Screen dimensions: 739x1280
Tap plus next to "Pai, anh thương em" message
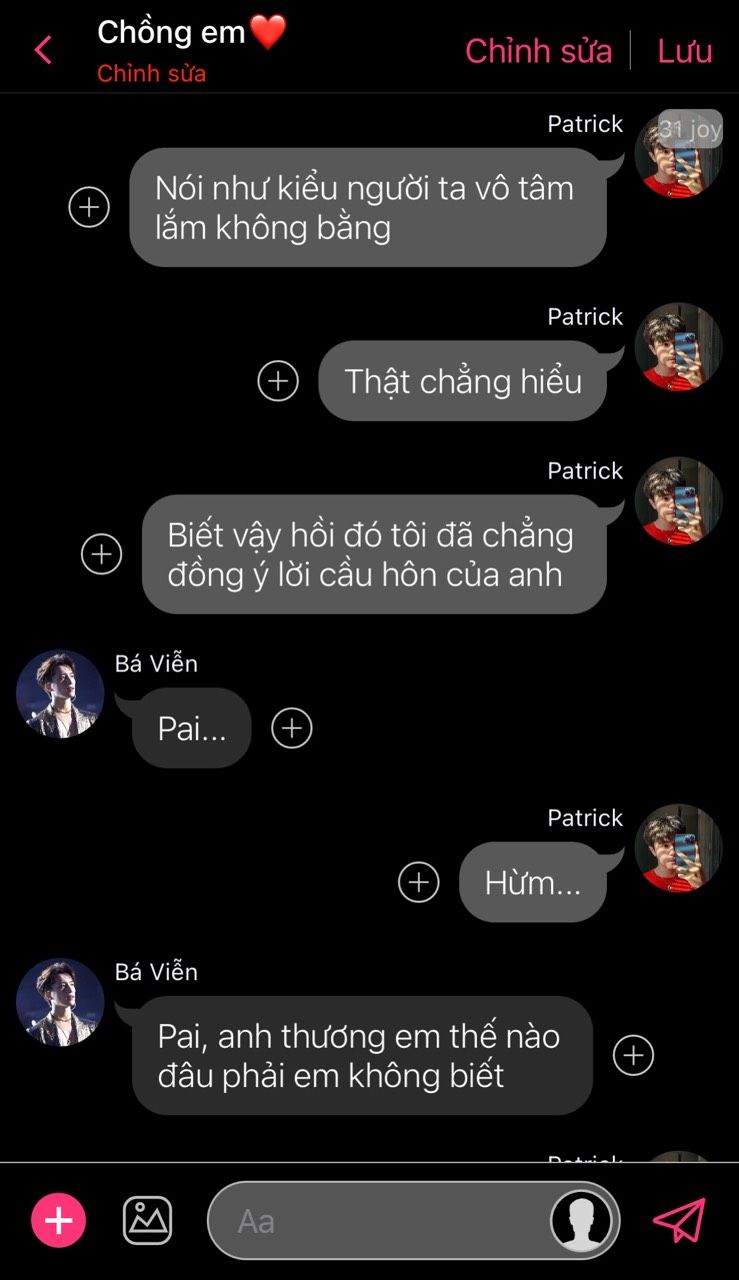[633, 1055]
